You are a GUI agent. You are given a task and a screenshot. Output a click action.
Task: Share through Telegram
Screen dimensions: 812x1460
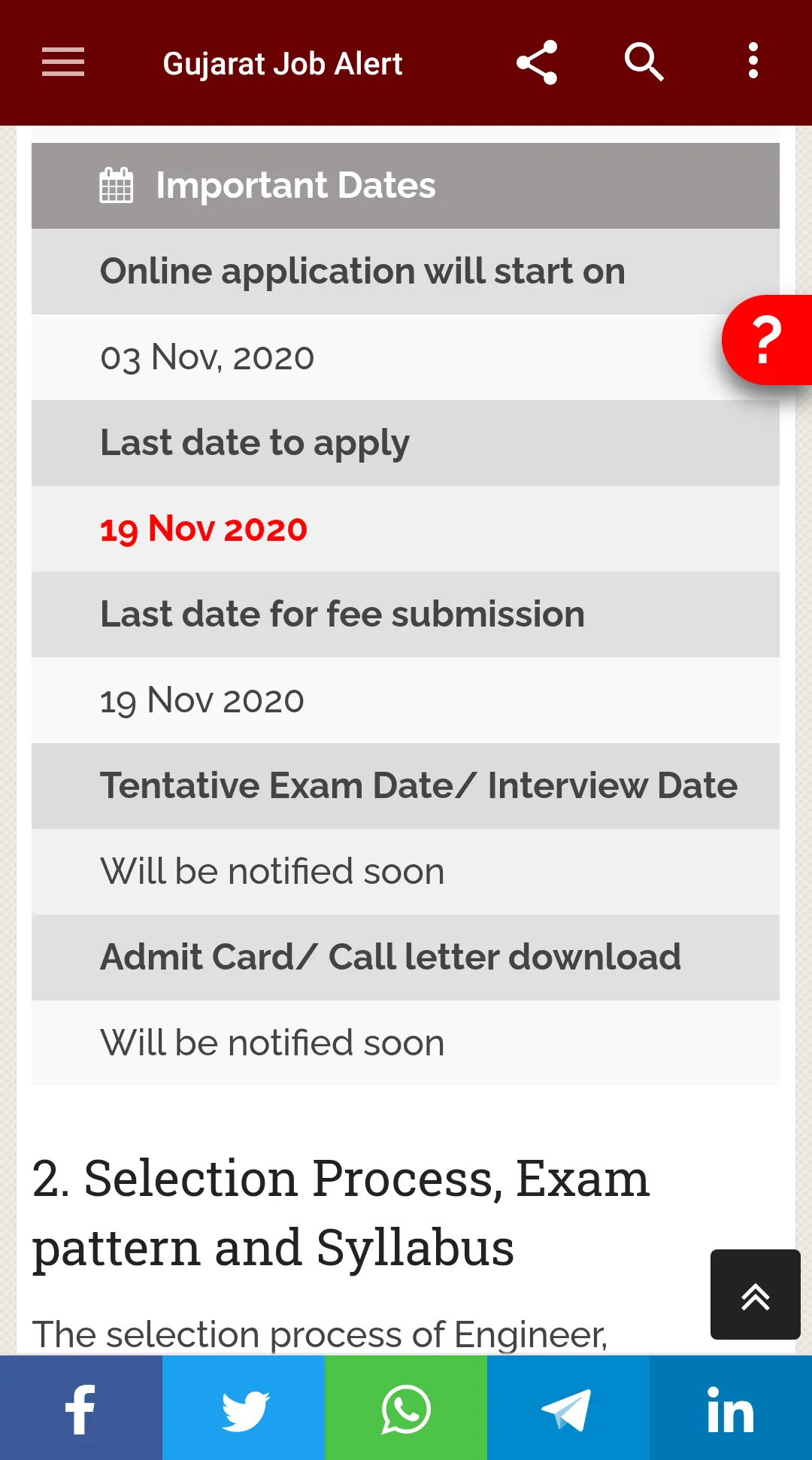click(568, 1409)
